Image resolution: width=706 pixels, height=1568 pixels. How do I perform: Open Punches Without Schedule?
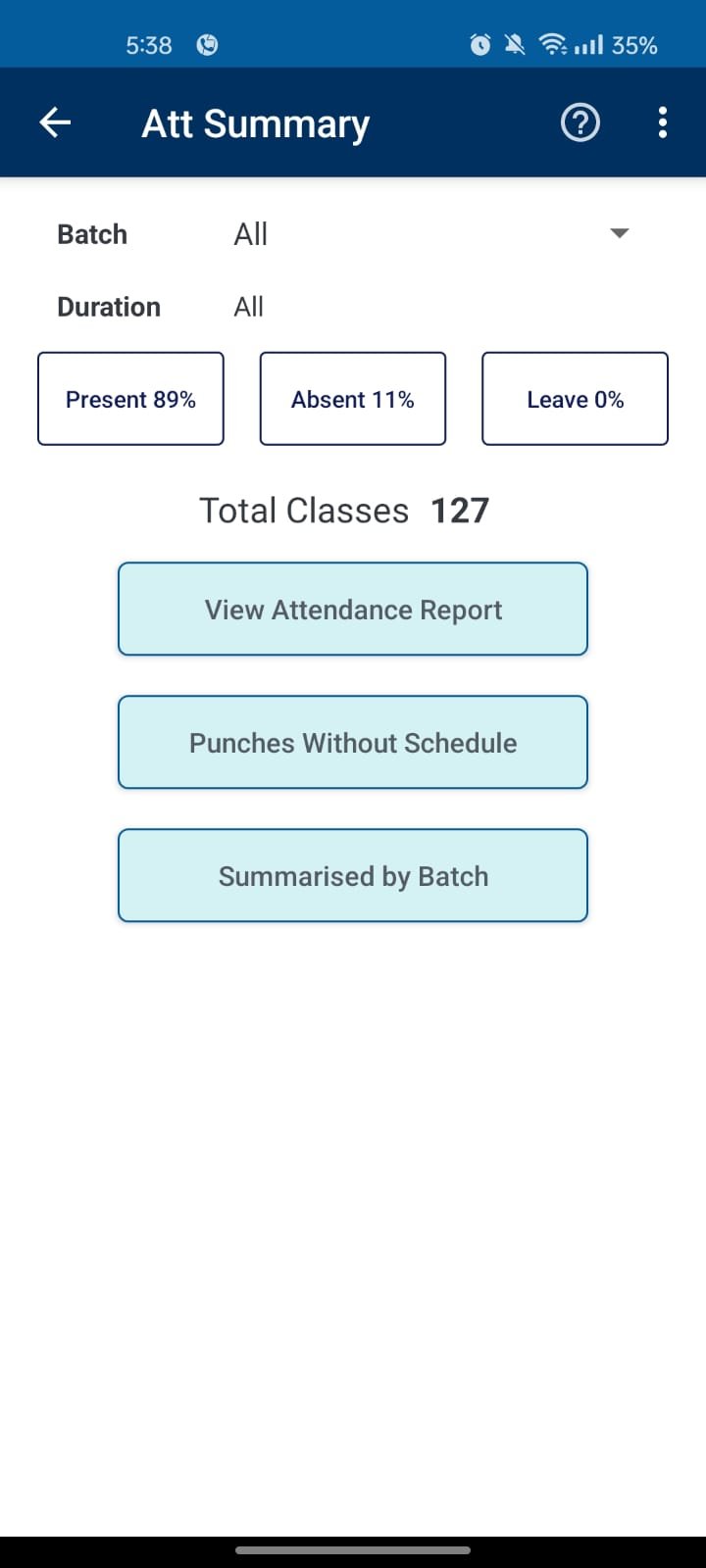[353, 742]
